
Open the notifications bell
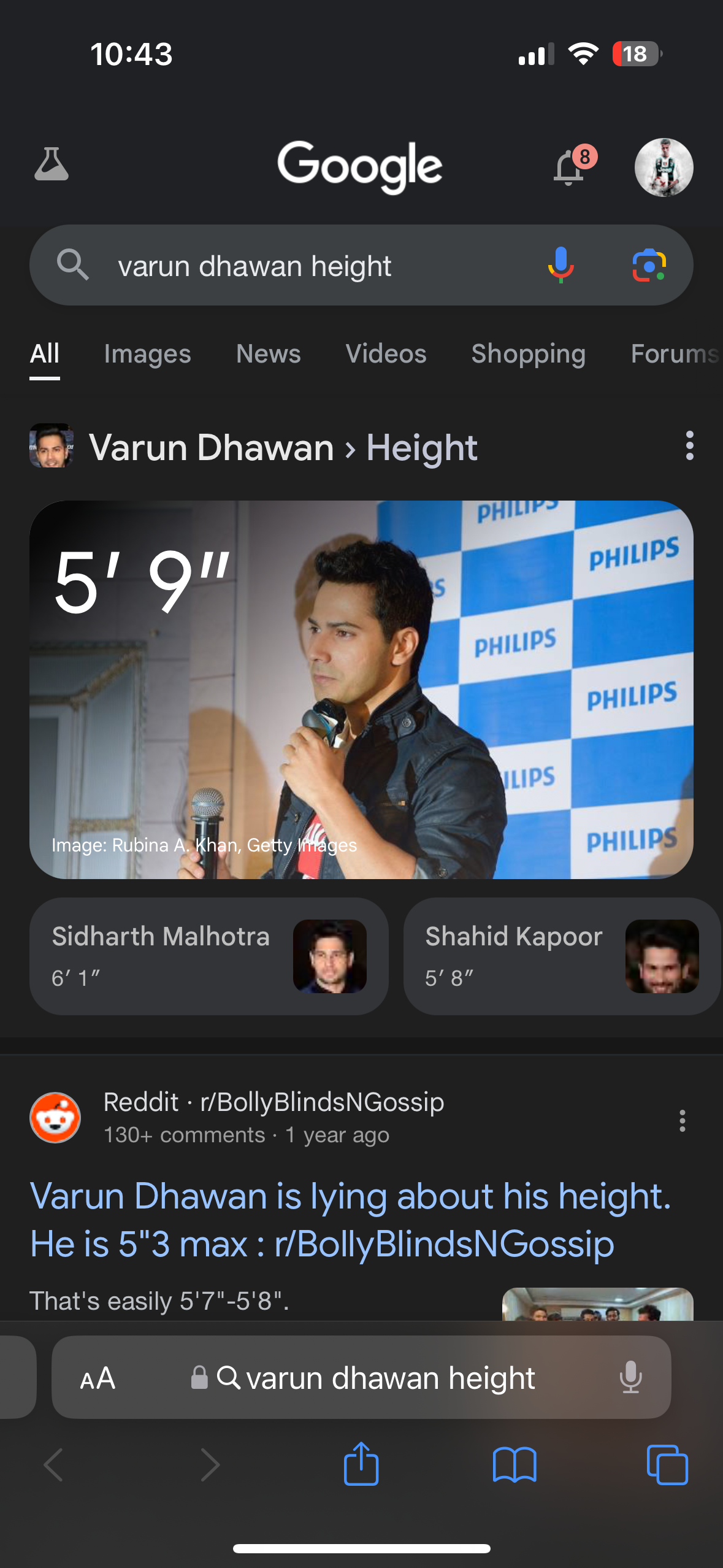(570, 167)
